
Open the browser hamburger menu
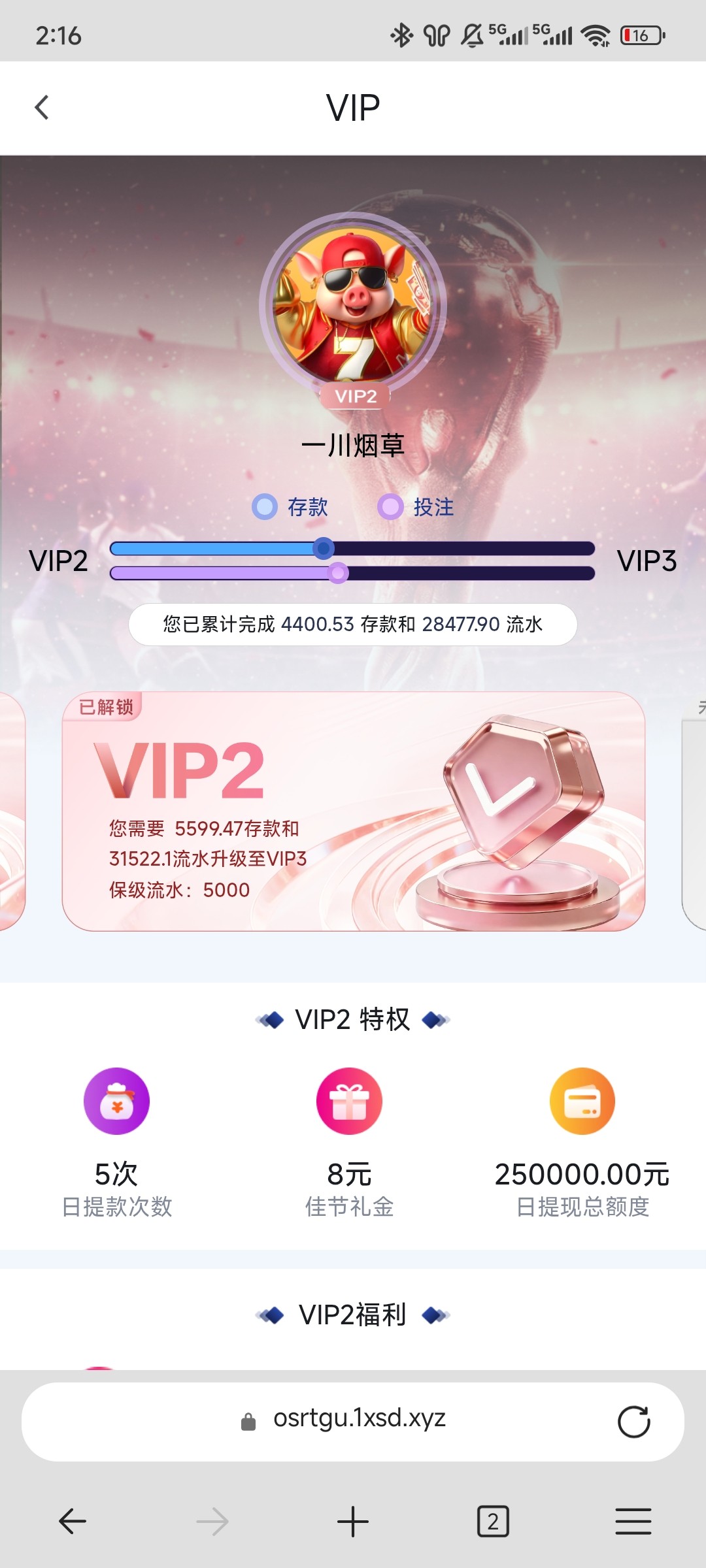pos(633,1522)
